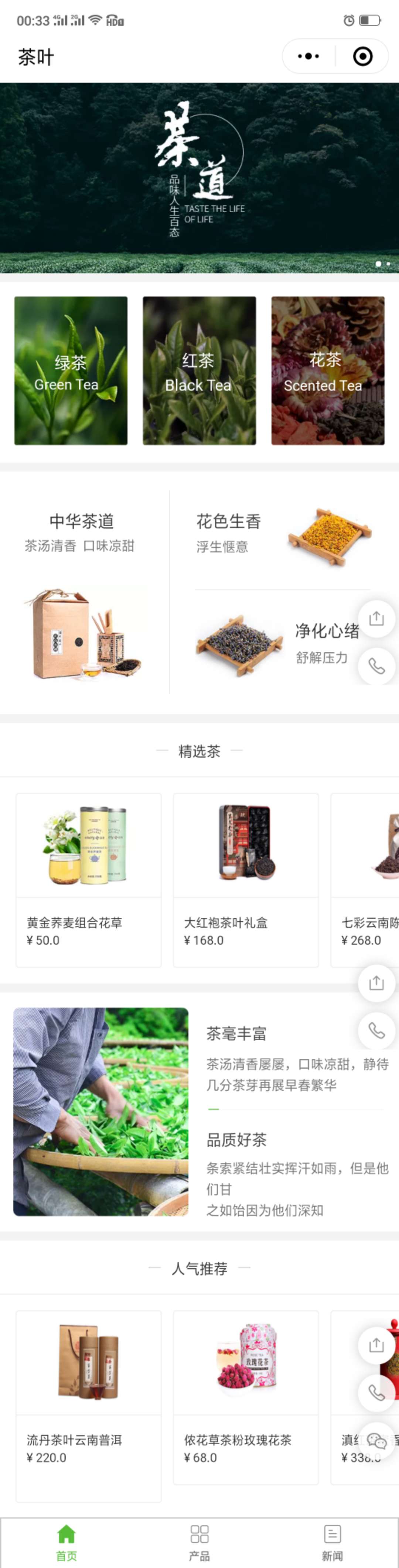Select the 红茶 Black Tea category
399x1568 pixels.
click(x=199, y=370)
